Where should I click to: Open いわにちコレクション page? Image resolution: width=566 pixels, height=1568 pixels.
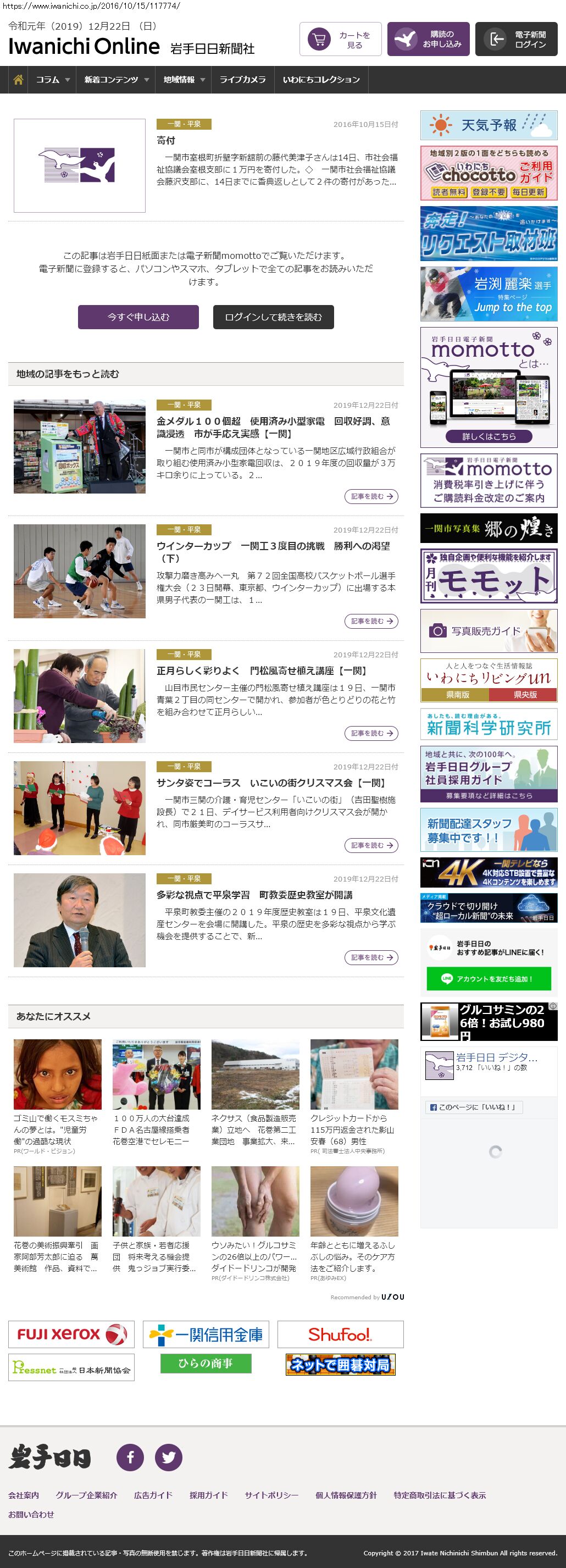[x=321, y=80]
